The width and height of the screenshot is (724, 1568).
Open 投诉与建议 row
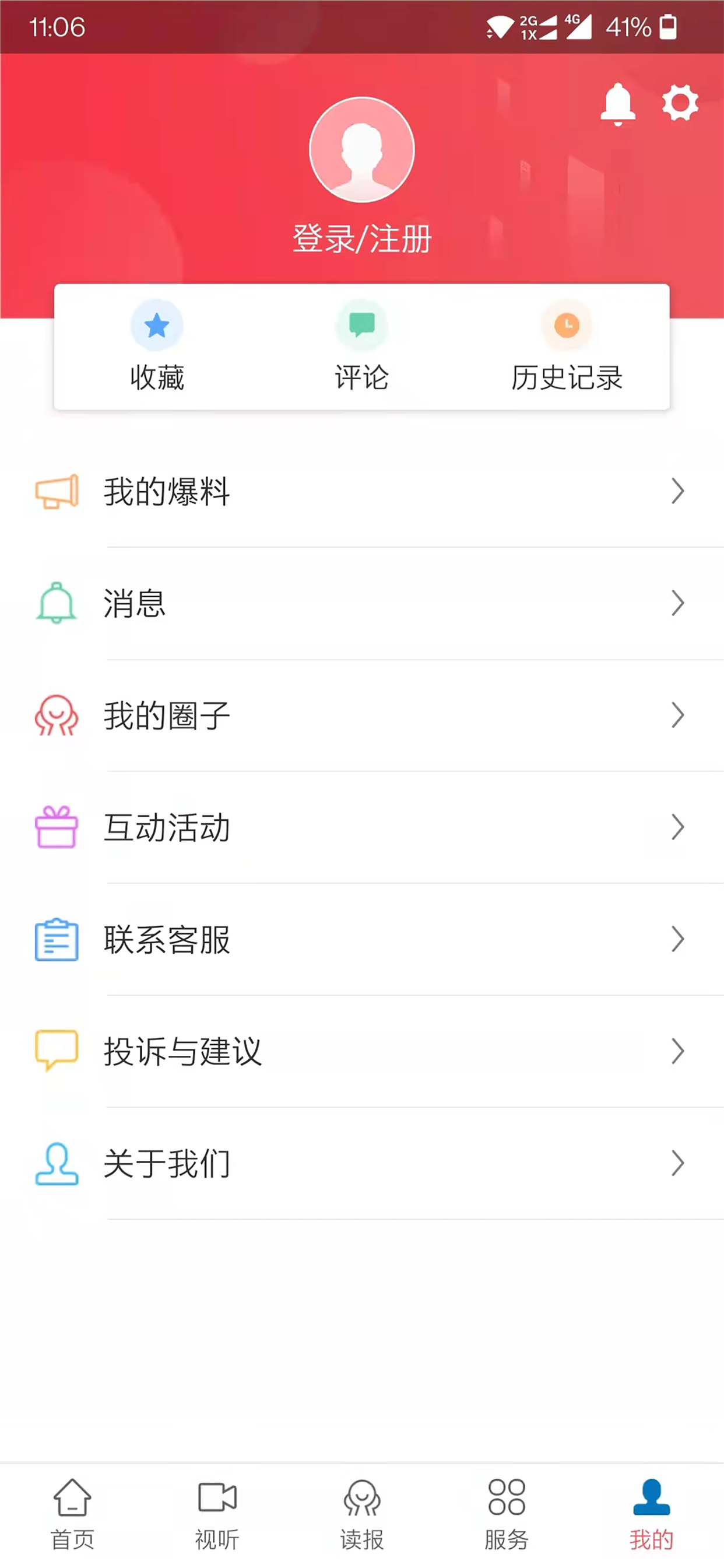pyautogui.click(x=362, y=1051)
